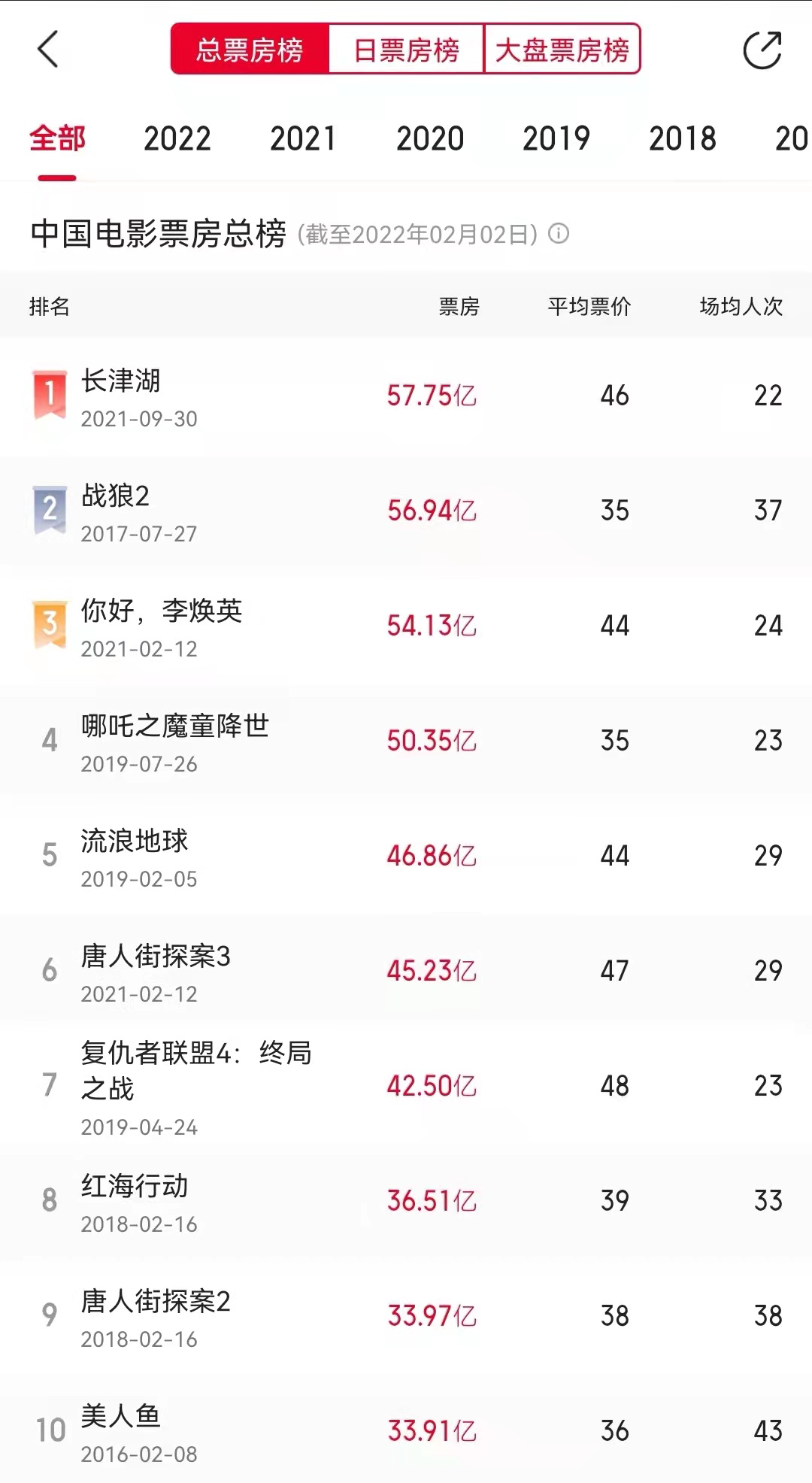Image resolution: width=812 pixels, height=1483 pixels.
Task: Open the movie 你好，李焕英
Action: point(162,611)
